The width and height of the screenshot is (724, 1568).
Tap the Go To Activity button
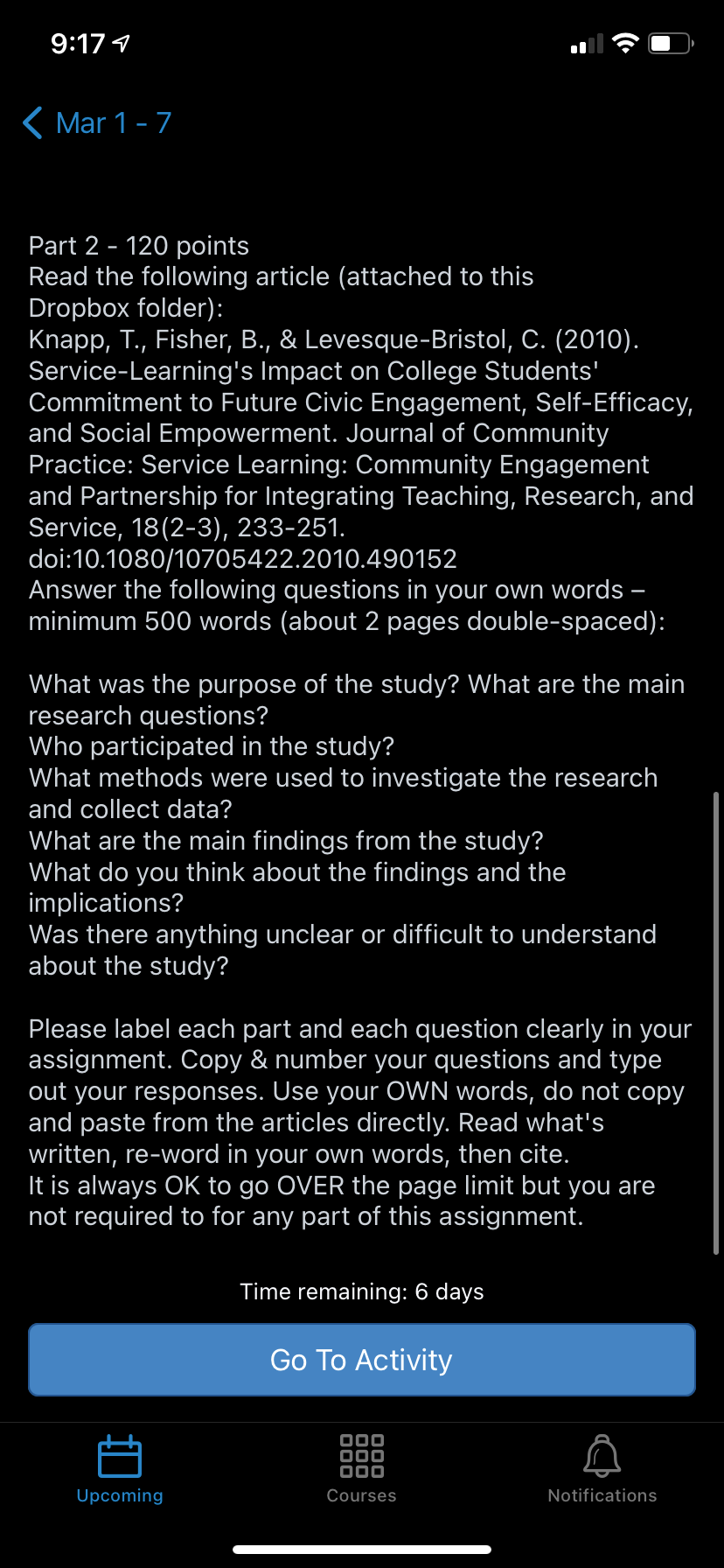pos(362,1360)
